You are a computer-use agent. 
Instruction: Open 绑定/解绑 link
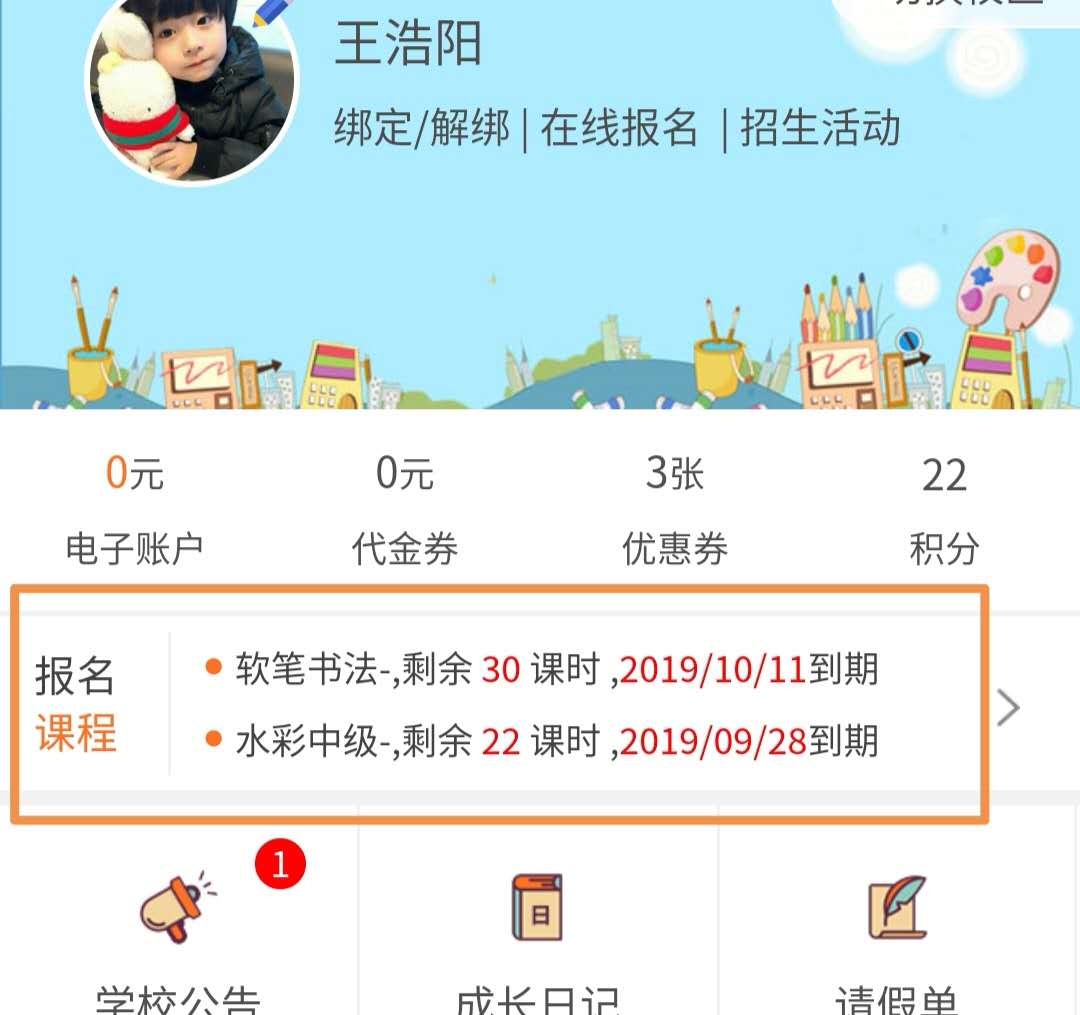coord(421,128)
